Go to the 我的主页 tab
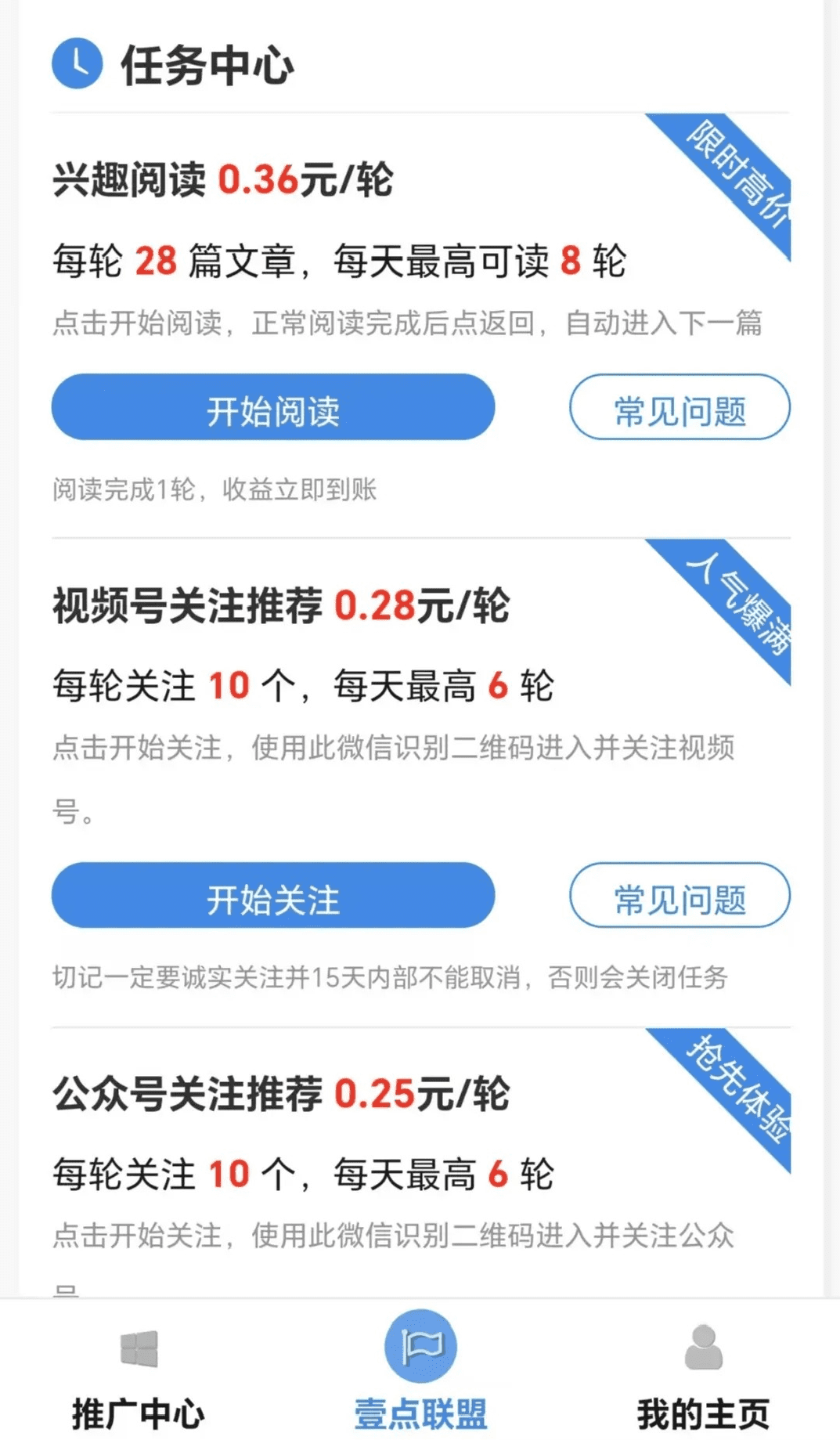 tap(703, 1377)
